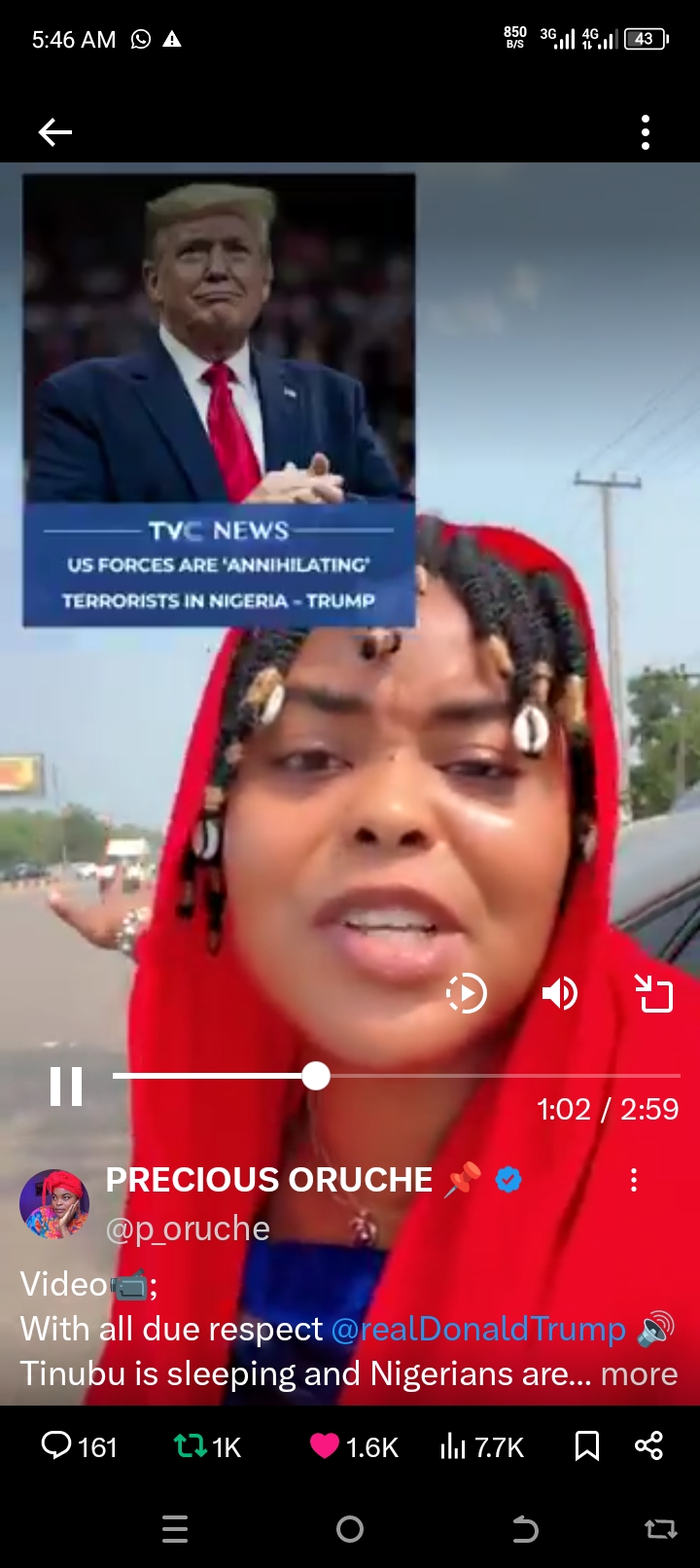Open the top-right overflow menu

click(x=646, y=132)
